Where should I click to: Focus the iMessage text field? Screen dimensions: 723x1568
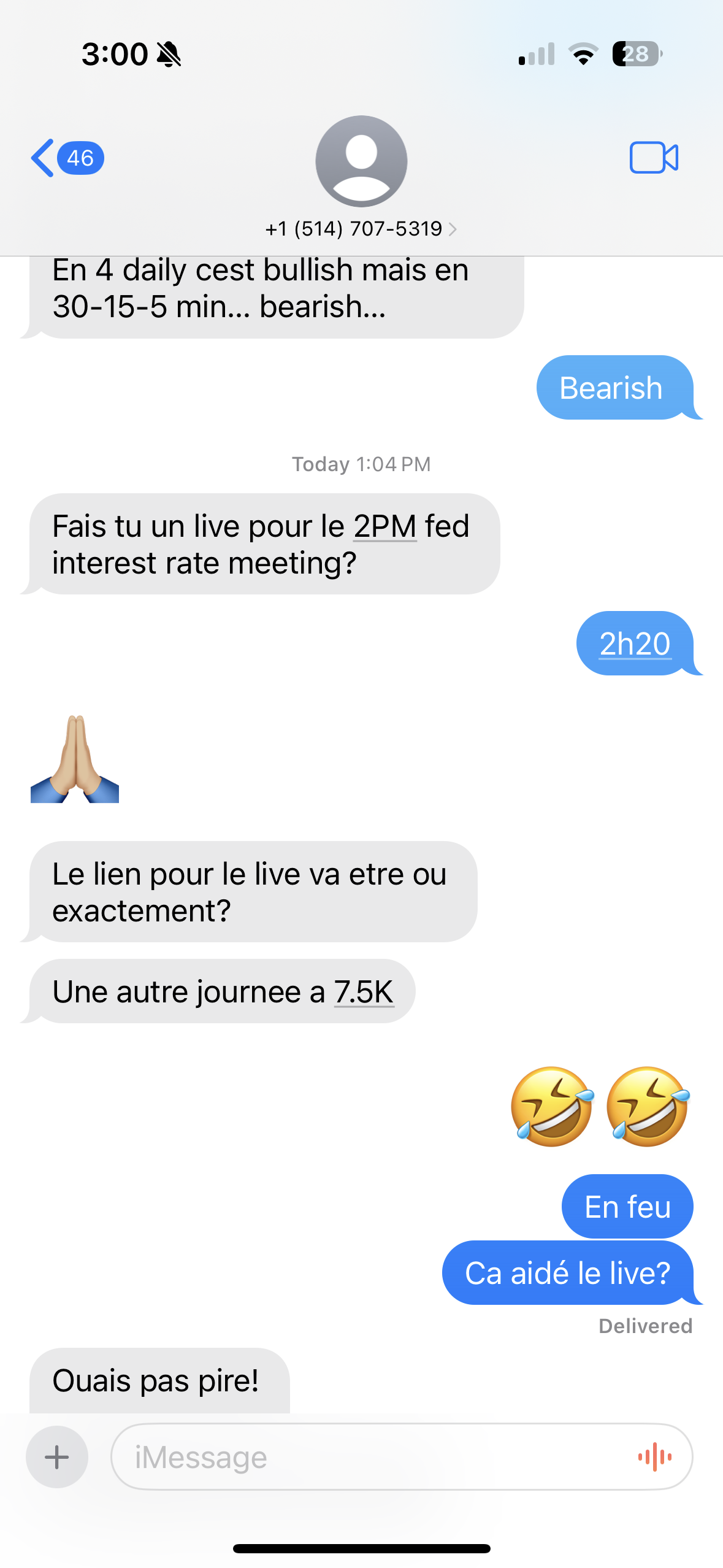tap(368, 1457)
